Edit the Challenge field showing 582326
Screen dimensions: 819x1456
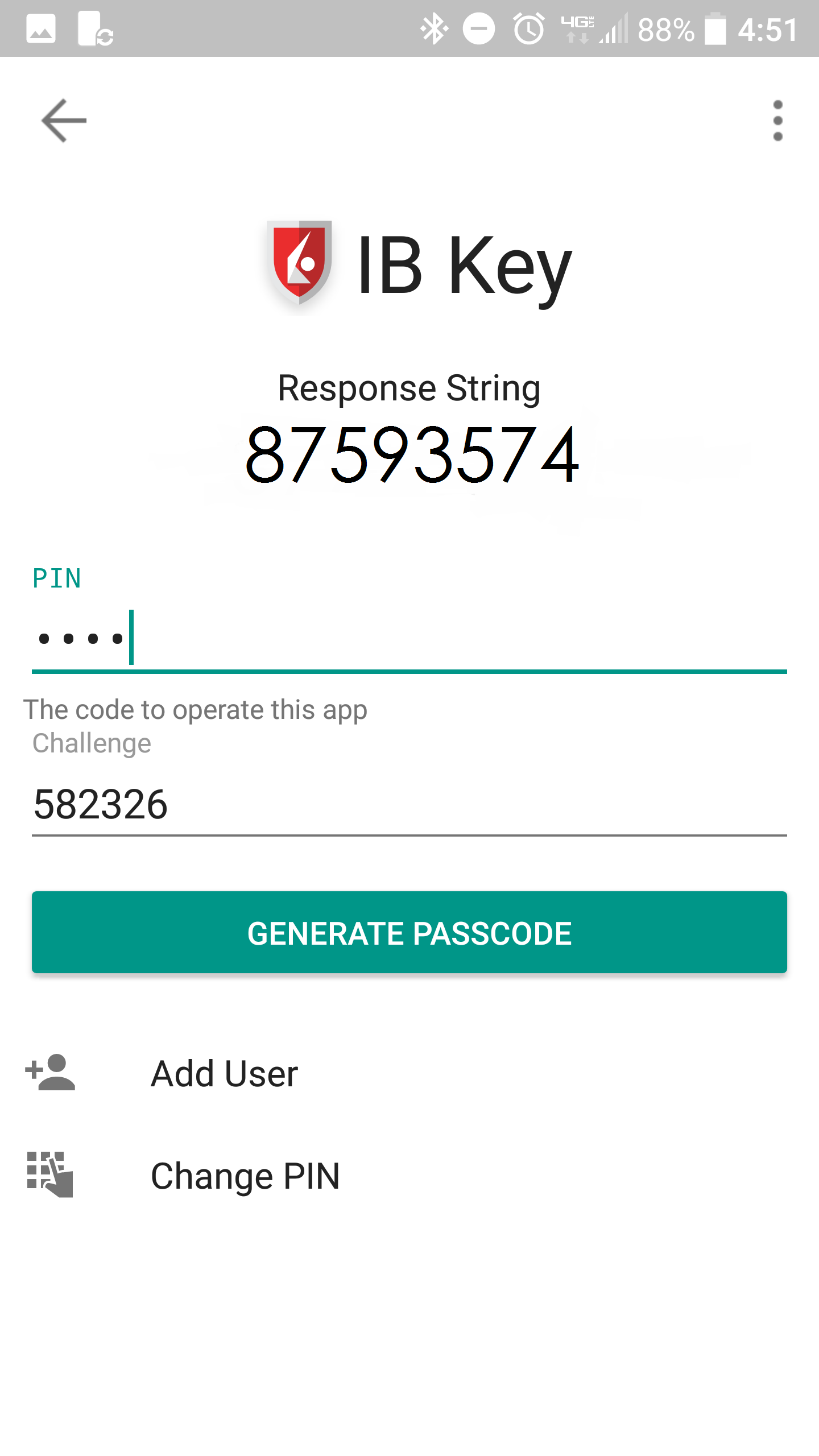click(409, 804)
